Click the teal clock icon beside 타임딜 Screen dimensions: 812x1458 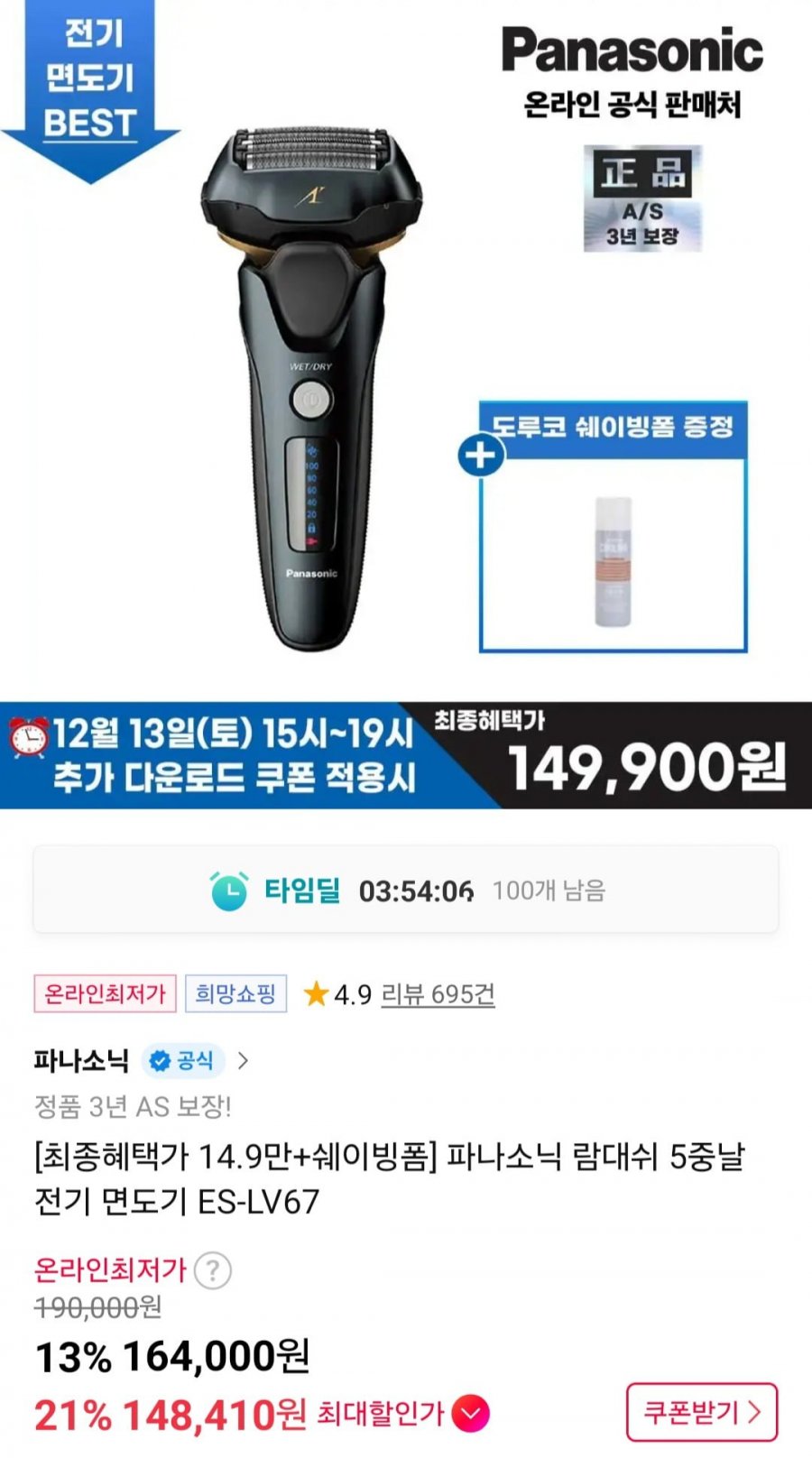point(228,890)
